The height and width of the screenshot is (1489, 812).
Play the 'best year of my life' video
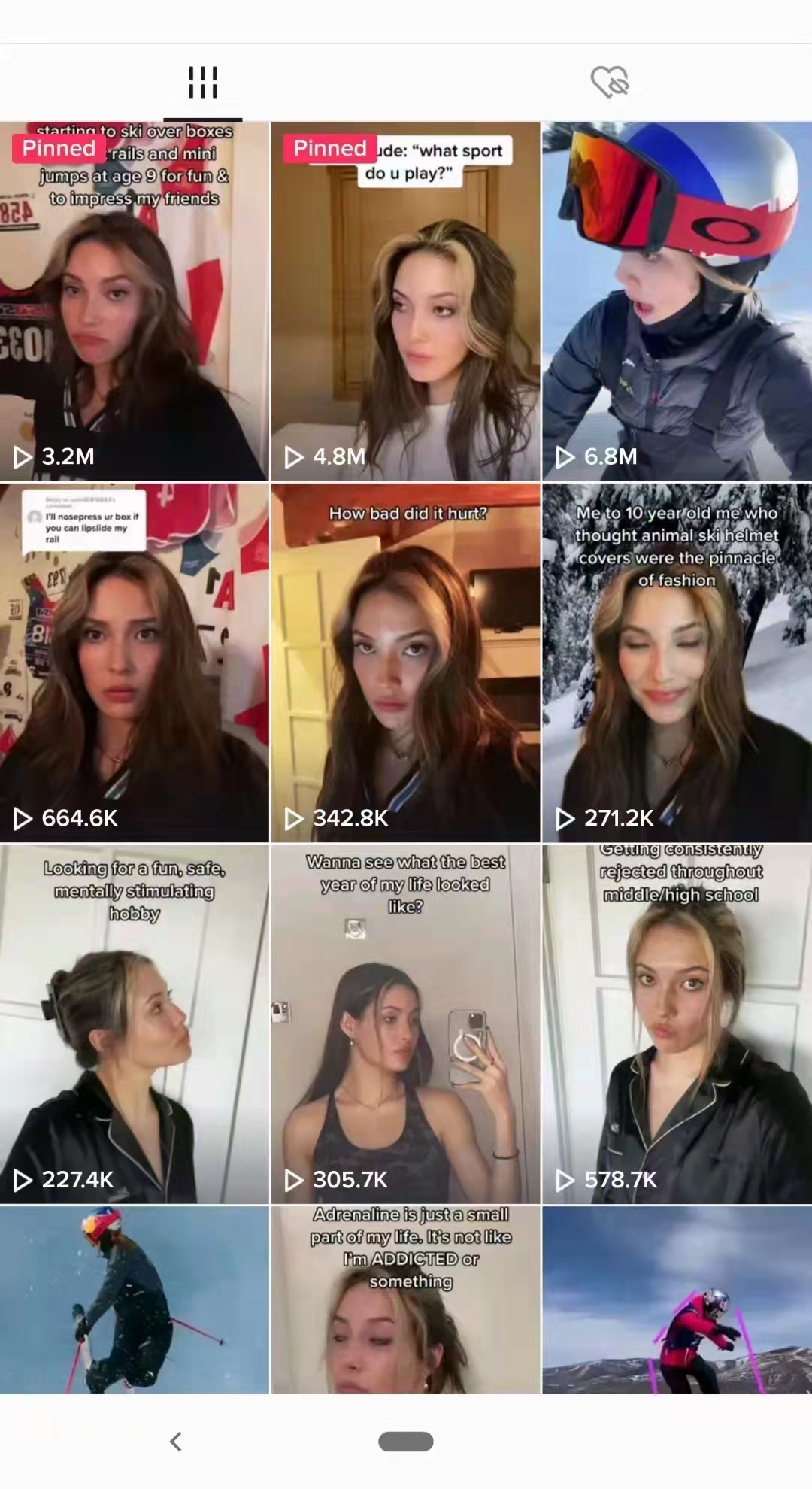click(405, 1023)
